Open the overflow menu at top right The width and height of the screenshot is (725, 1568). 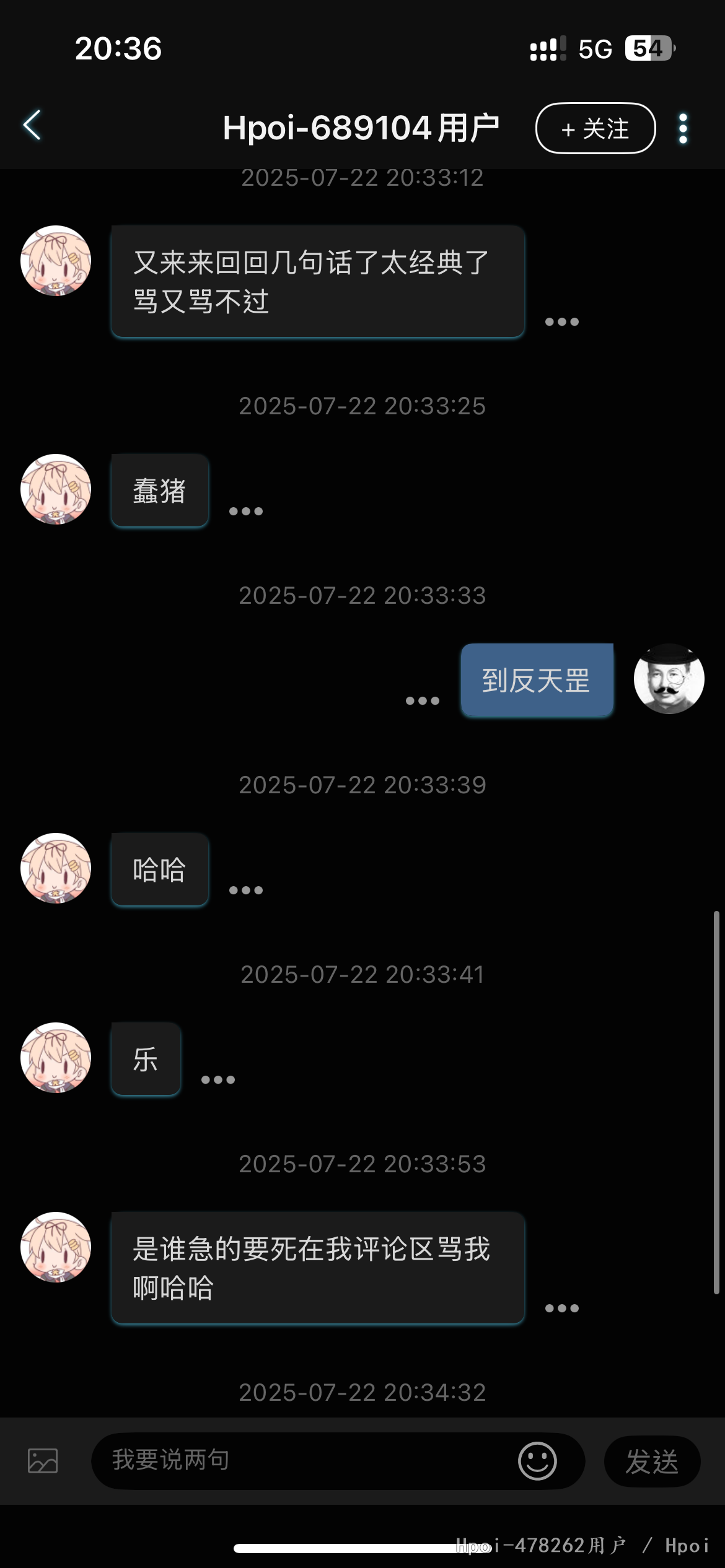[683, 129]
